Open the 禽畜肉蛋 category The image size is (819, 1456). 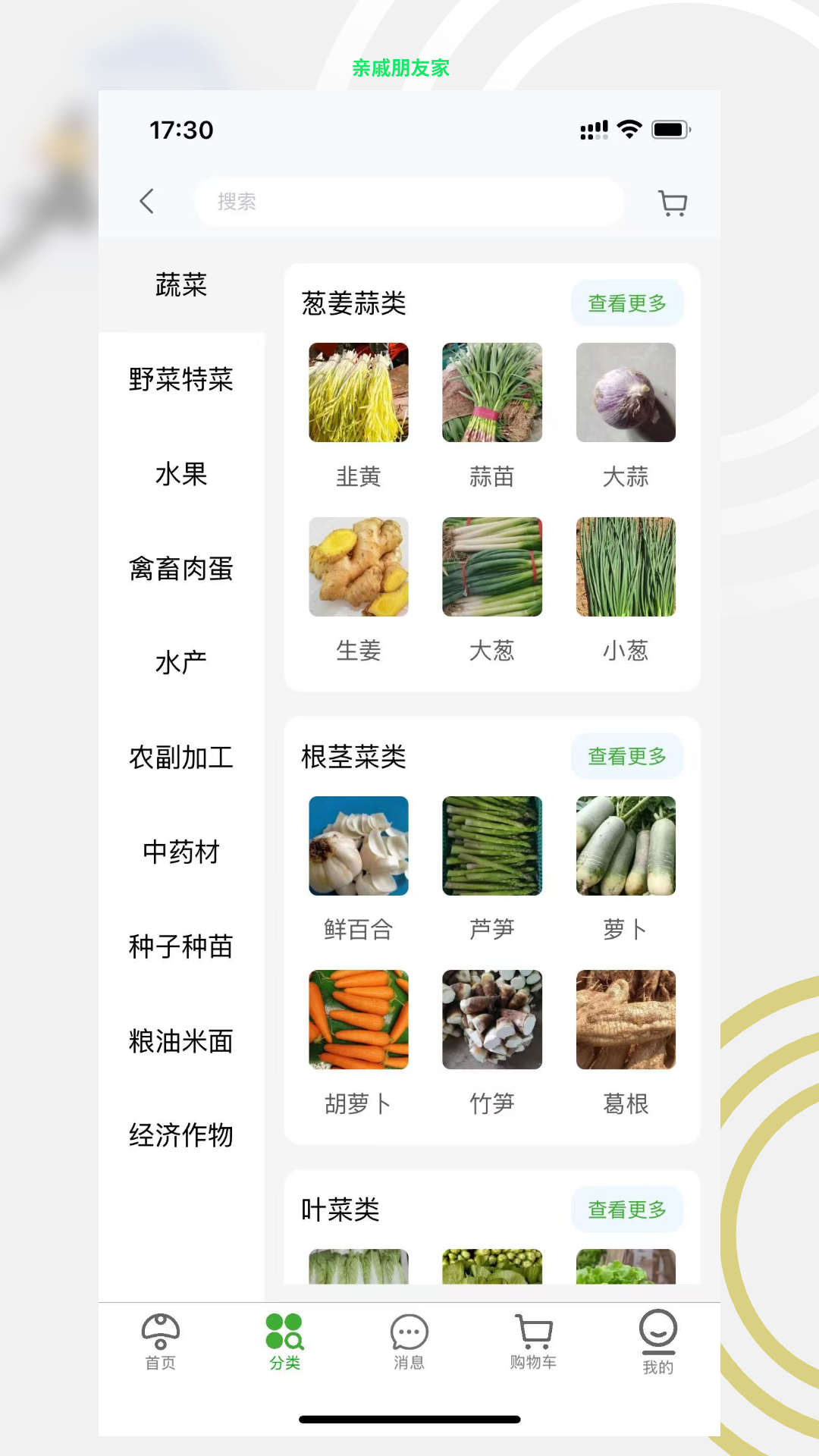(181, 569)
